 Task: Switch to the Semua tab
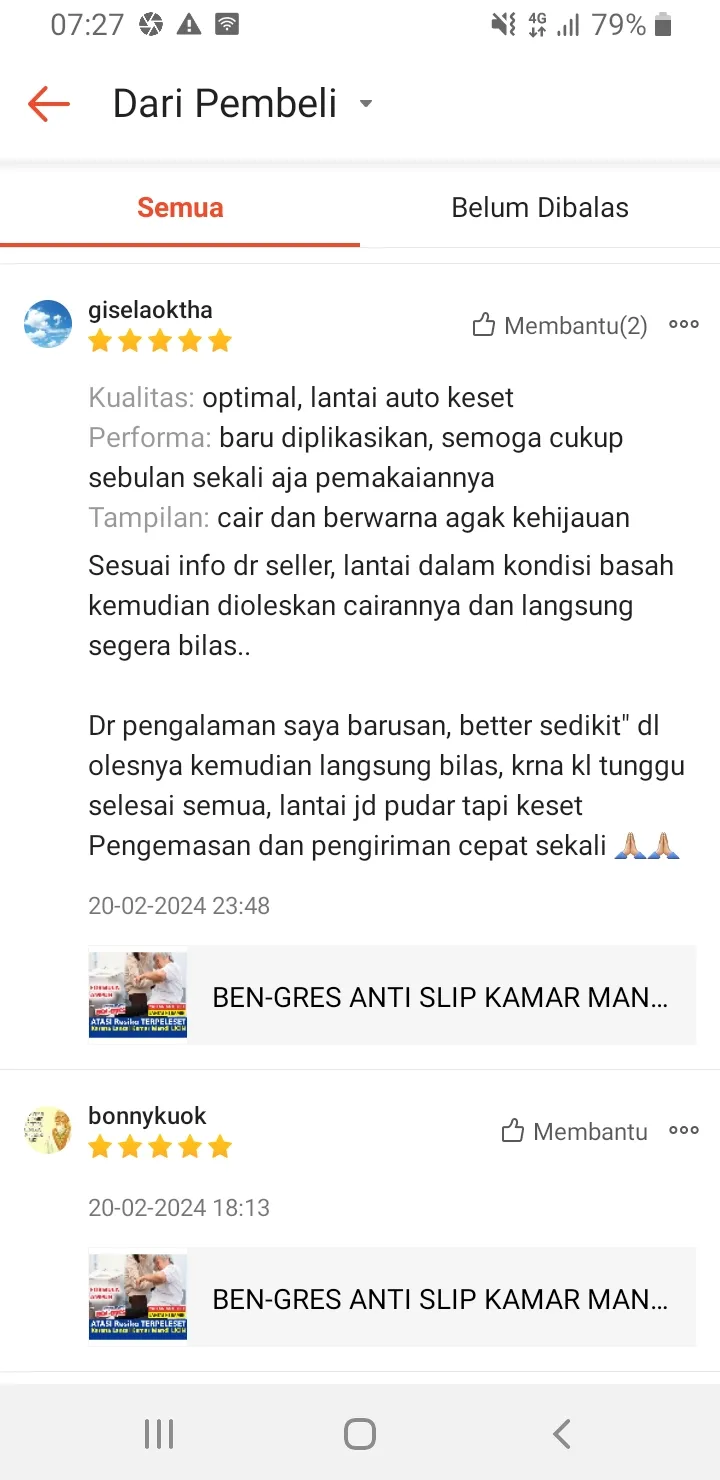point(180,208)
